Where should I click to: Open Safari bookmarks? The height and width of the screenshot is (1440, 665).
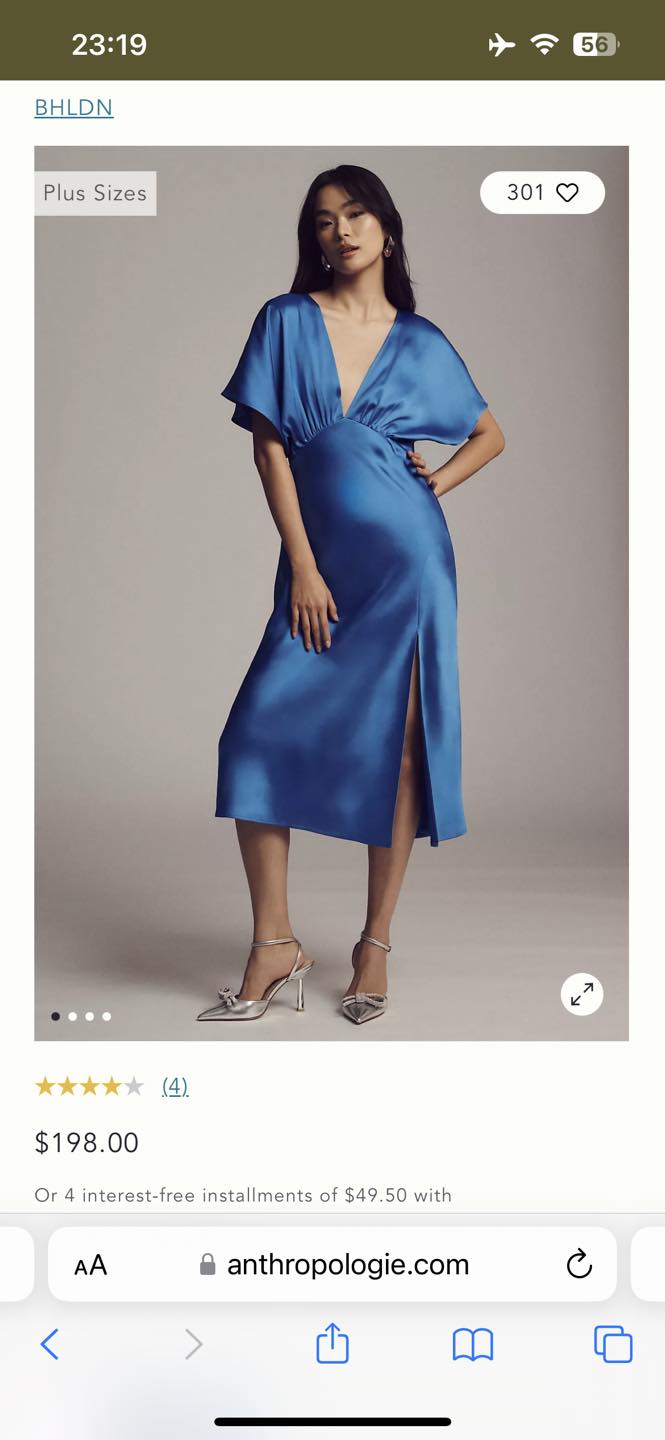pyautogui.click(x=473, y=1345)
